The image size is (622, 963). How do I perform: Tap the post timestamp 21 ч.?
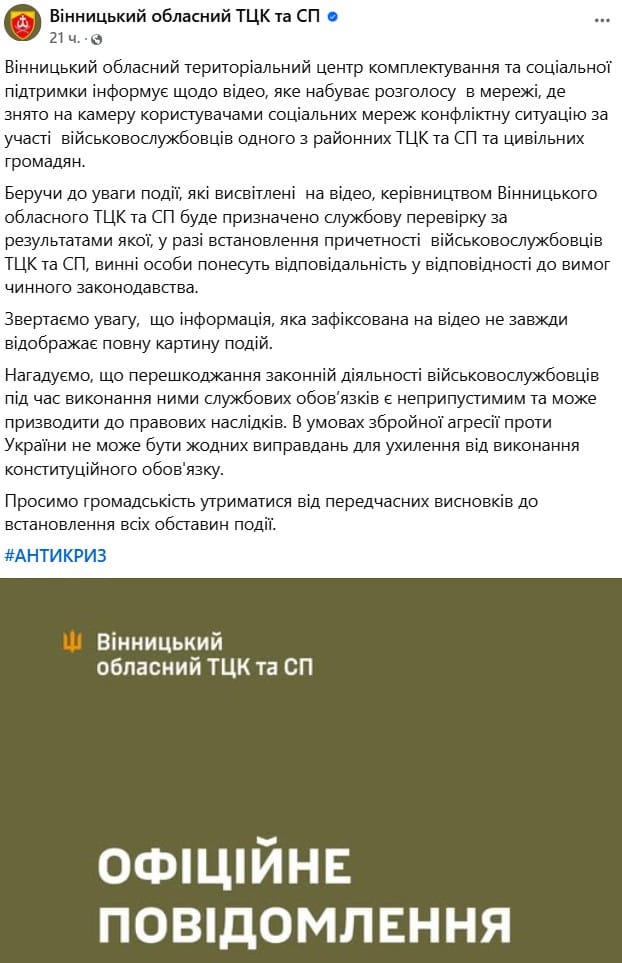pos(62,38)
